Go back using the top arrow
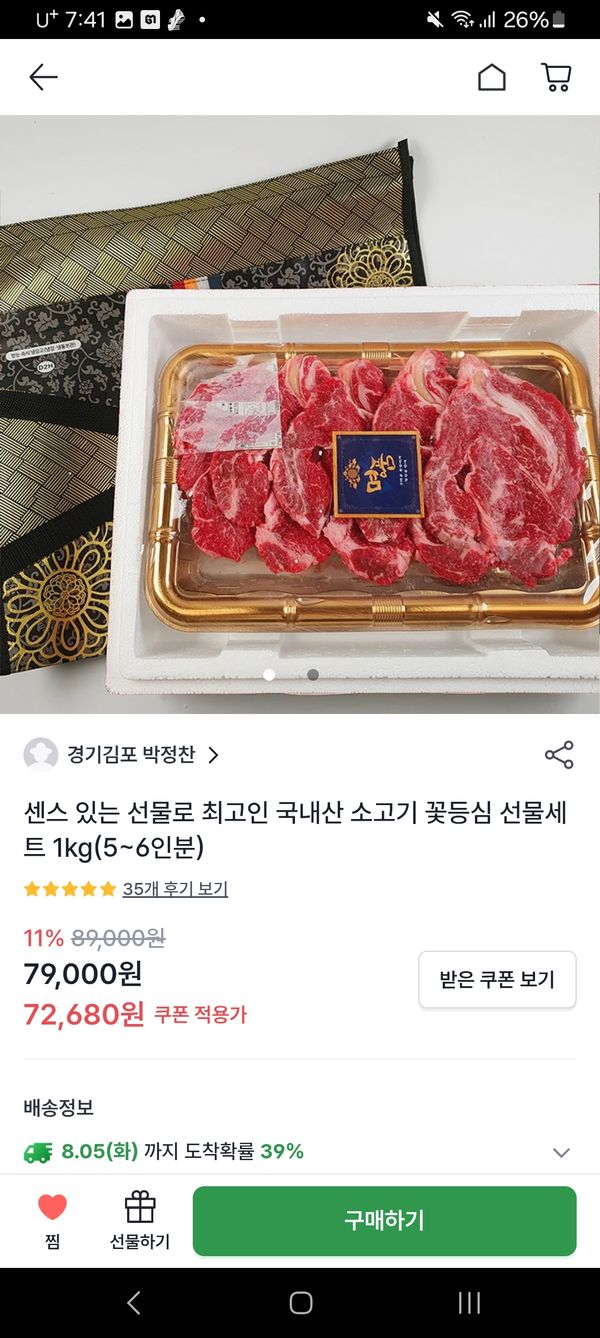 point(43,77)
